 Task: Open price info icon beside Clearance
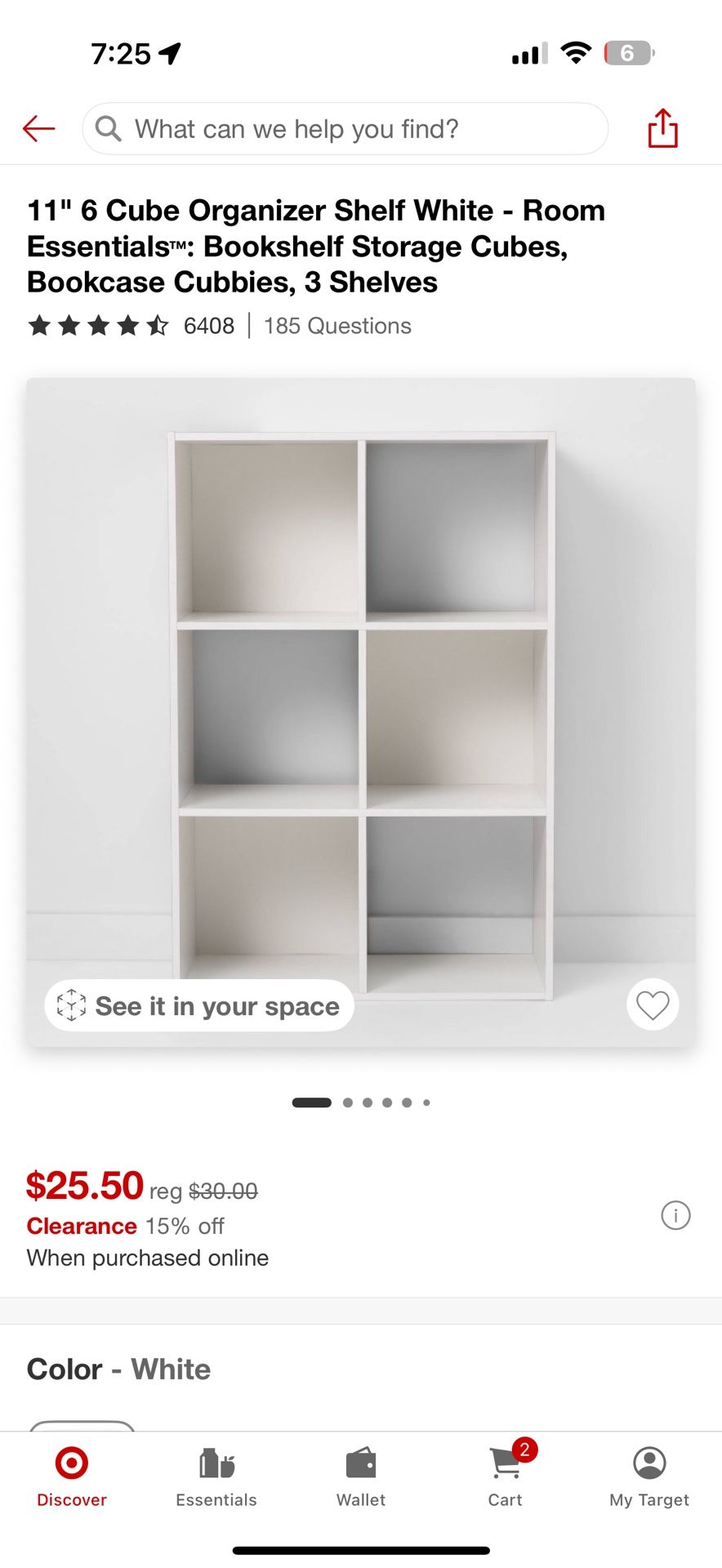point(675,1215)
